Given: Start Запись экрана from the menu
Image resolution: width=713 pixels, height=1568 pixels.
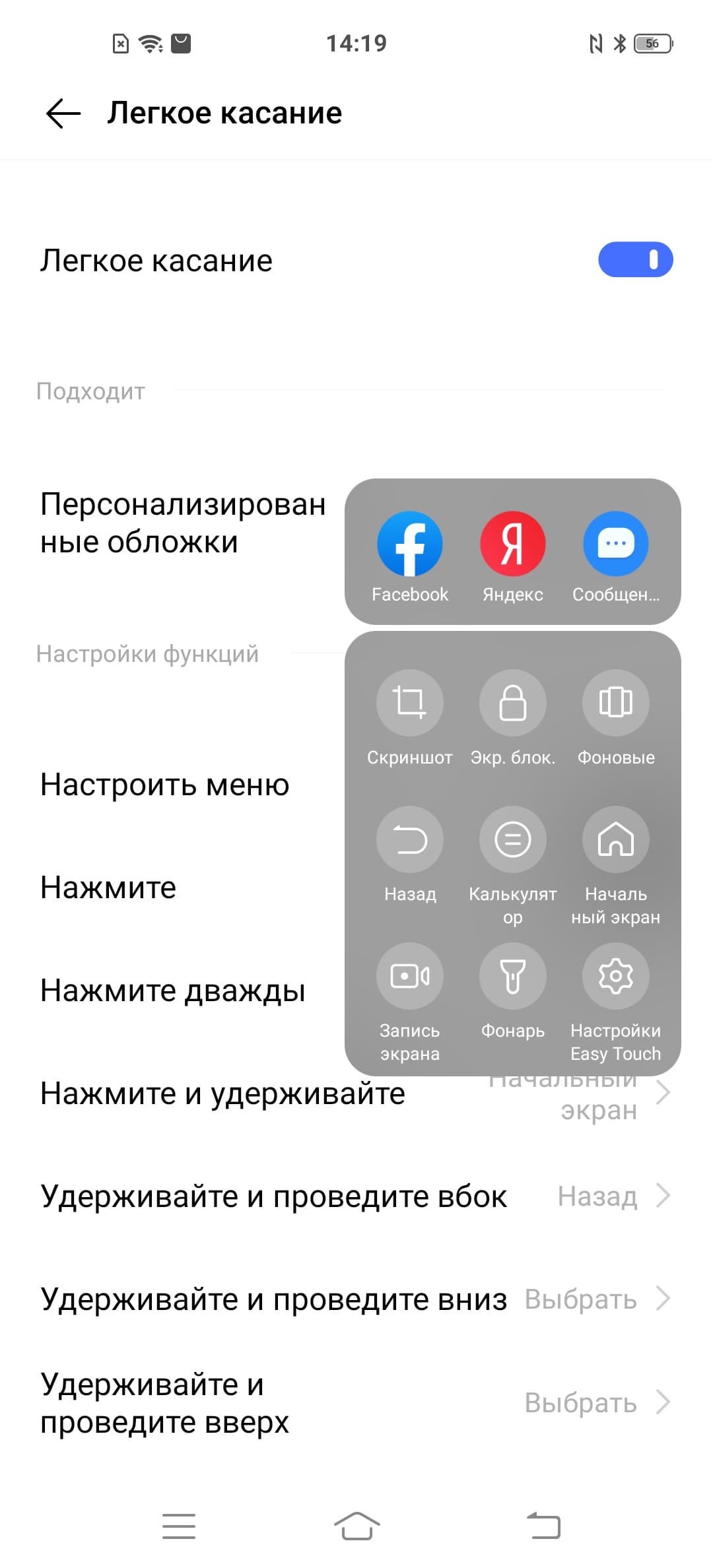Looking at the screenshot, I should click(409, 976).
